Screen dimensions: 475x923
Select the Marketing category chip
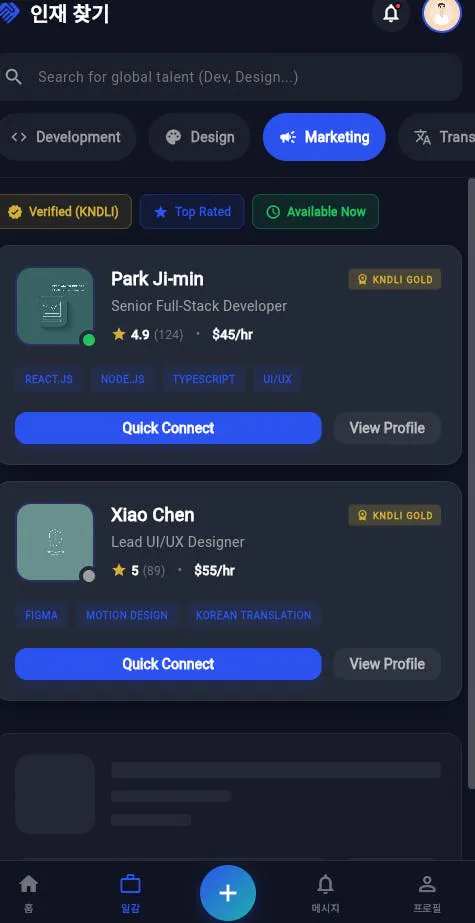pyautogui.click(x=324, y=137)
